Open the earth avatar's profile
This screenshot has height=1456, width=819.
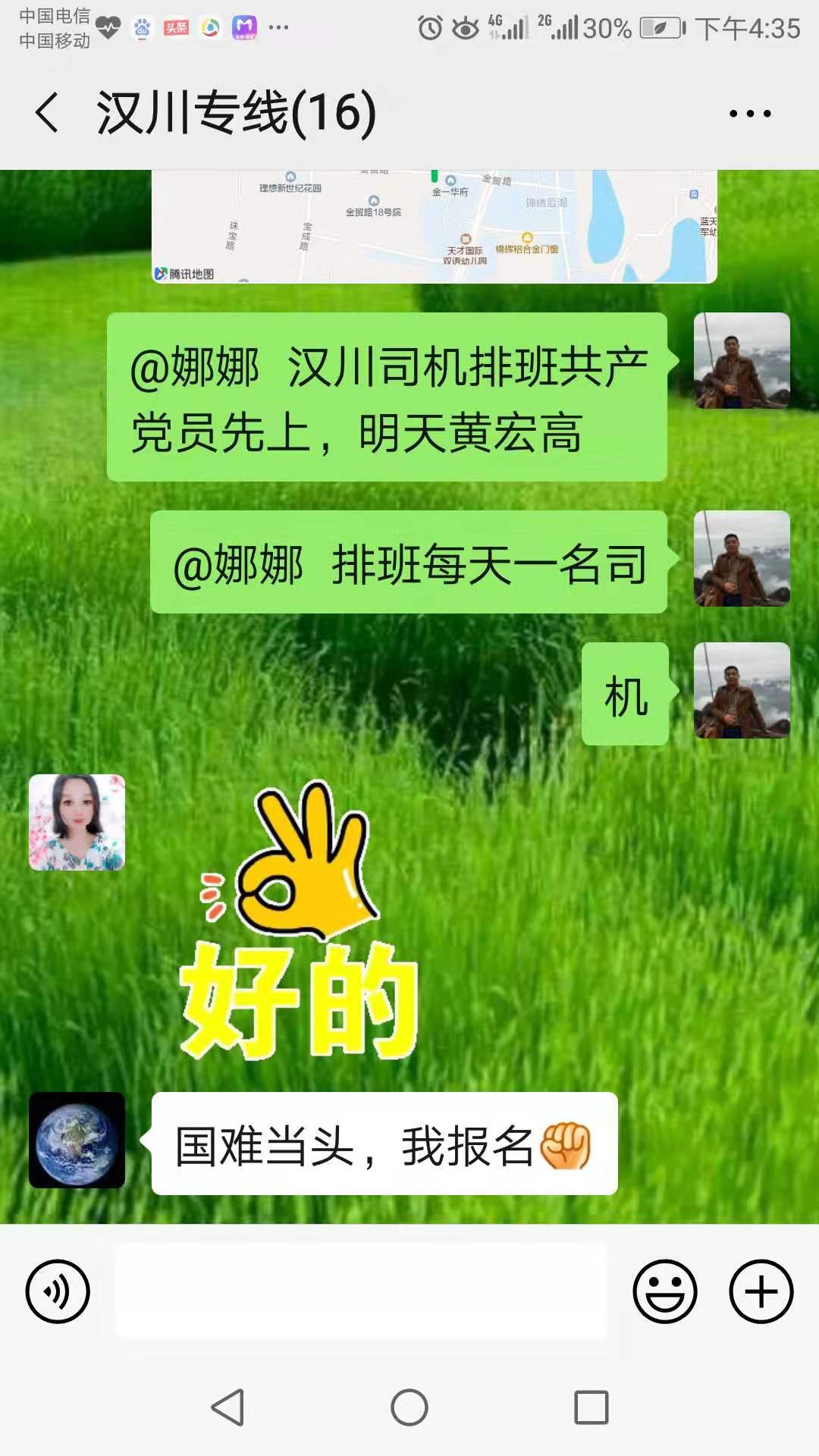[x=77, y=1140]
